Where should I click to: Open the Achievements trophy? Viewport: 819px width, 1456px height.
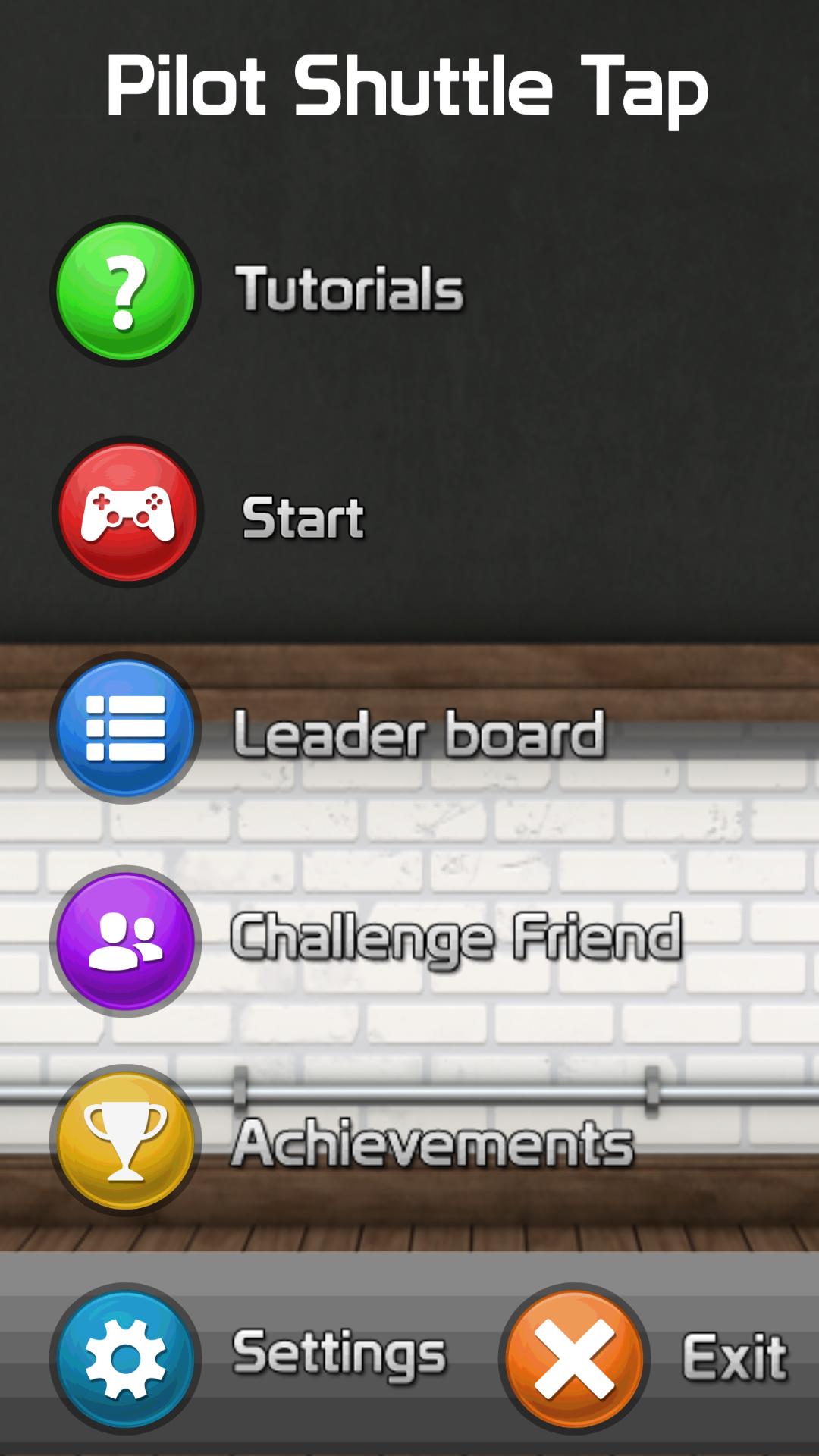tap(126, 1141)
